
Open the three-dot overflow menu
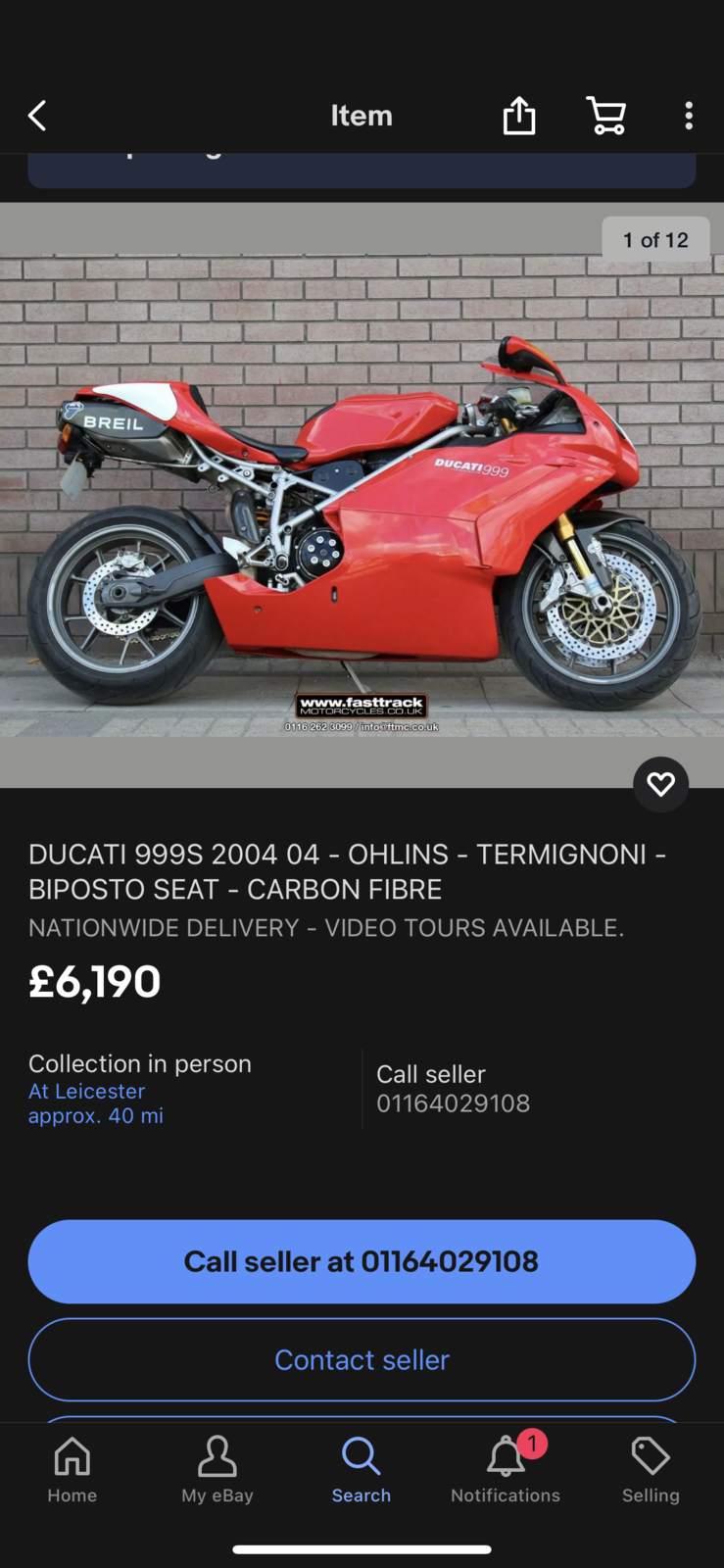click(689, 116)
